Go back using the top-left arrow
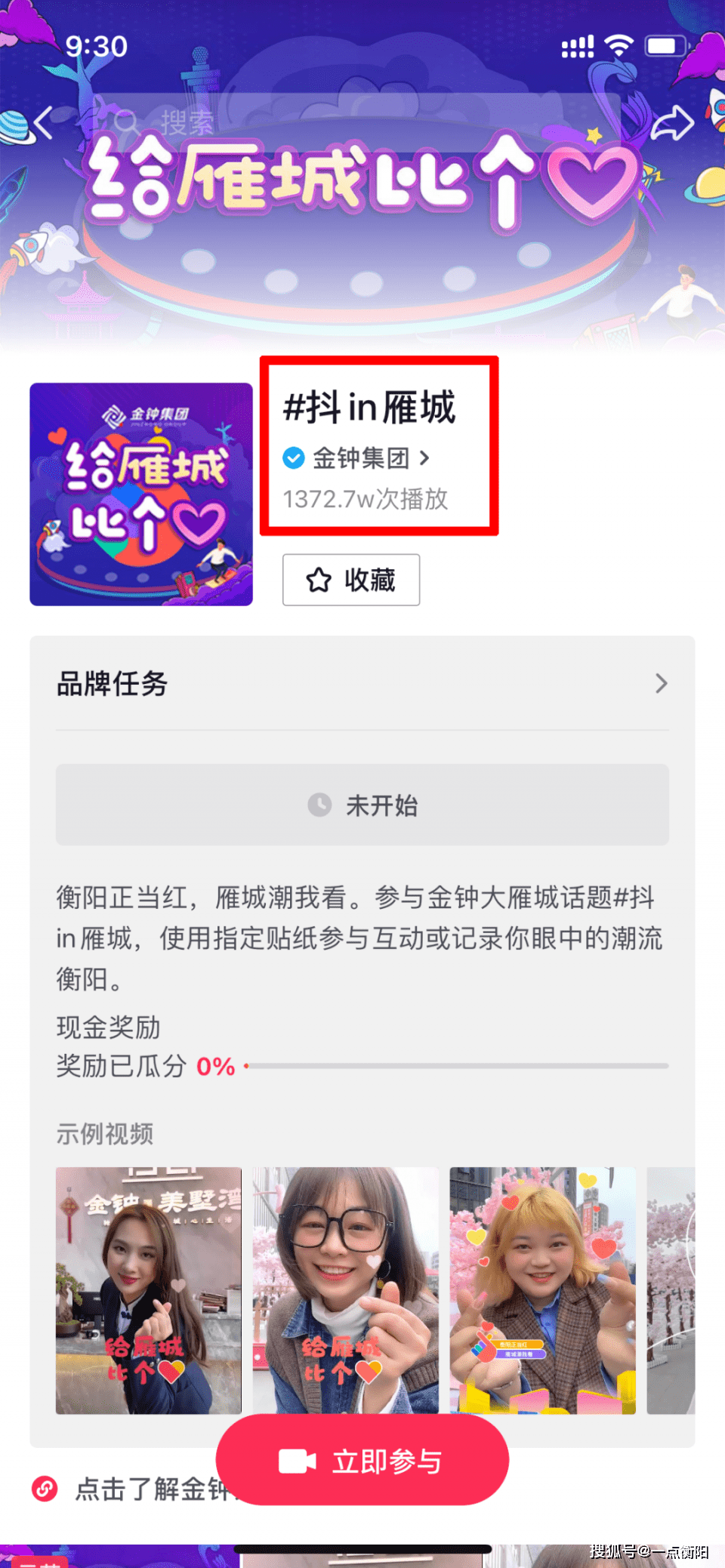The width and height of the screenshot is (725, 1568). (x=44, y=122)
